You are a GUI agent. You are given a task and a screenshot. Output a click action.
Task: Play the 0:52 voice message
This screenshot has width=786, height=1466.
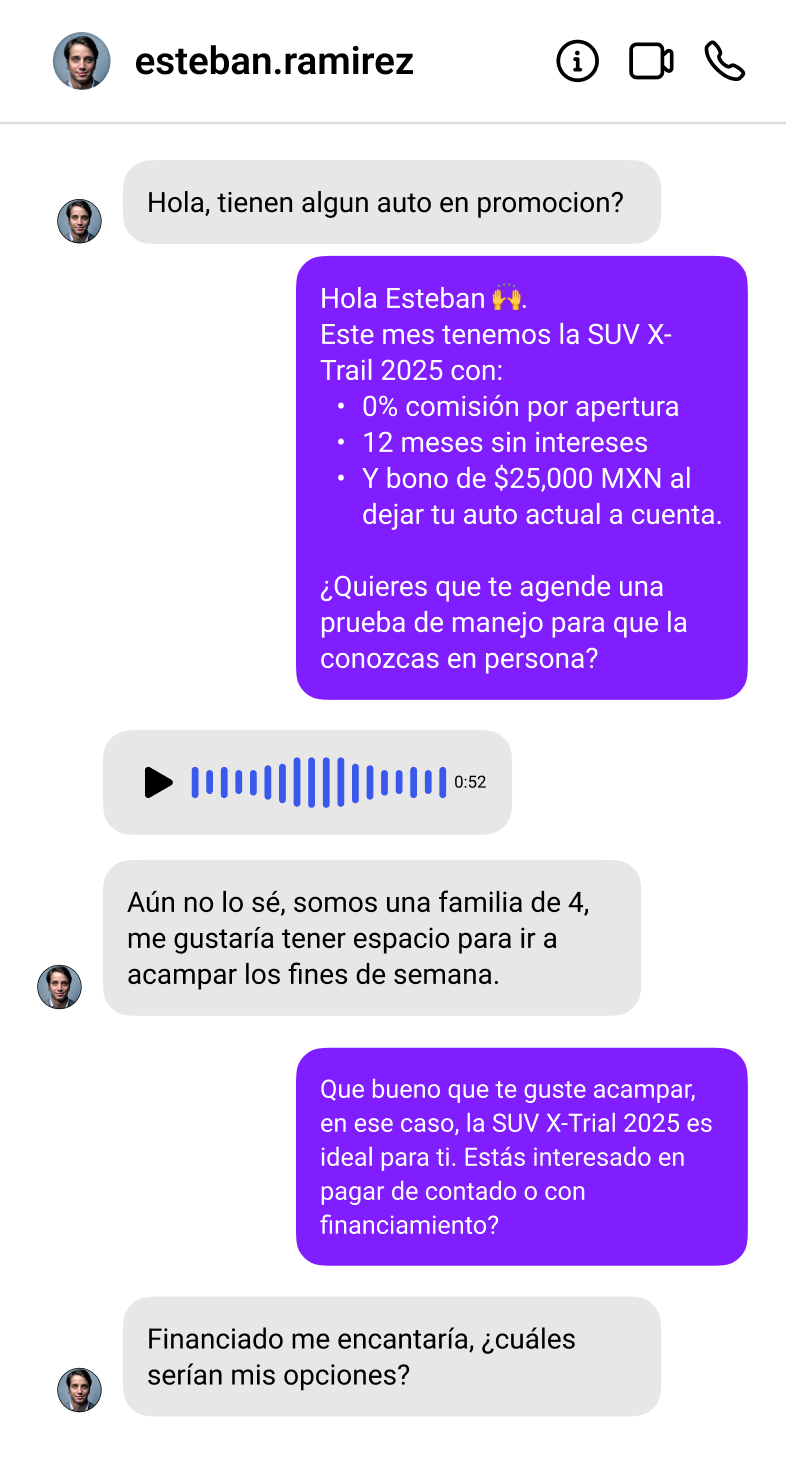(158, 782)
